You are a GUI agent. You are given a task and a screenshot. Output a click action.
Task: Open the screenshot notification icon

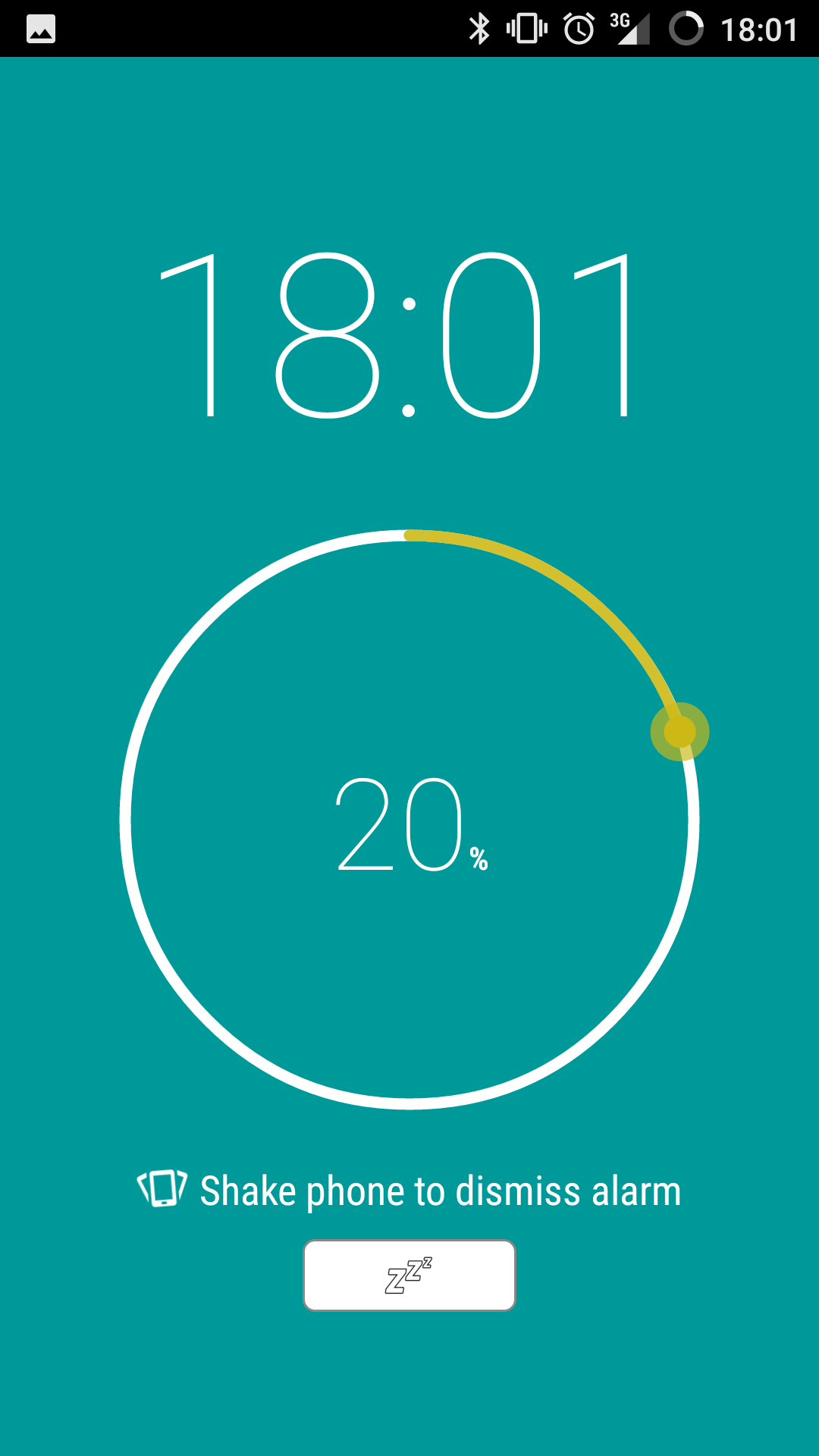pos(39,29)
